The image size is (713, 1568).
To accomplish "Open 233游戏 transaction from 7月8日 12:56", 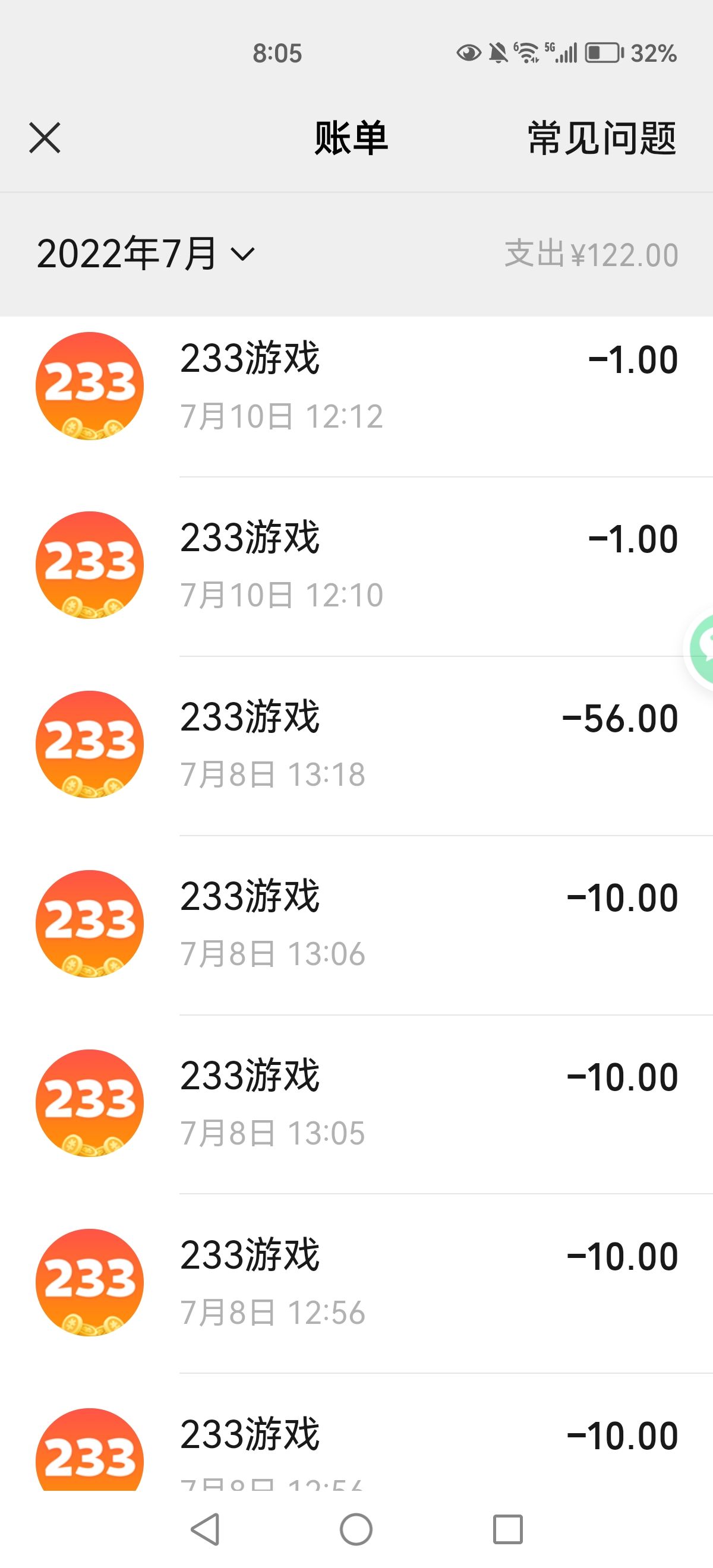I will click(365, 1282).
